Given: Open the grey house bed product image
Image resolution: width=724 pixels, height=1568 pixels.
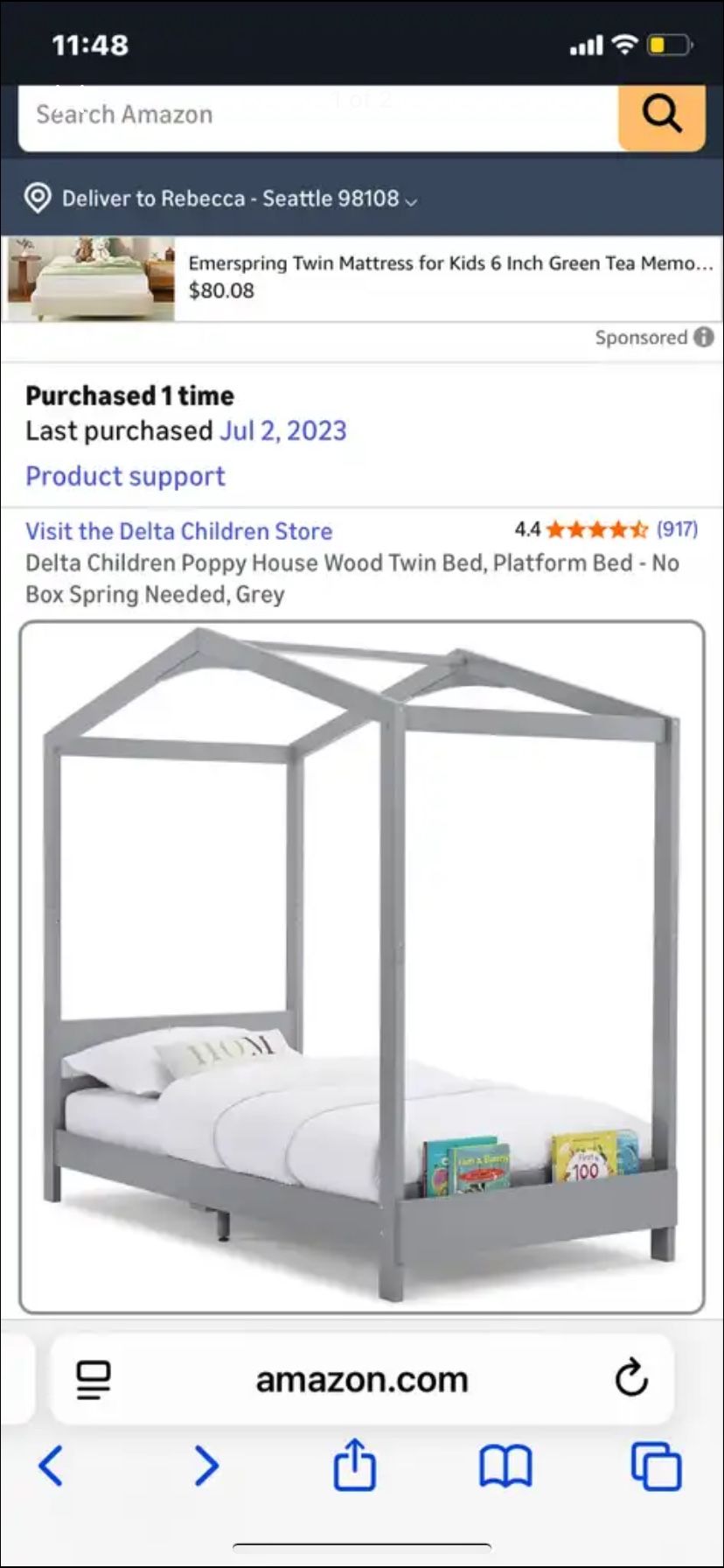Looking at the screenshot, I should (362, 967).
